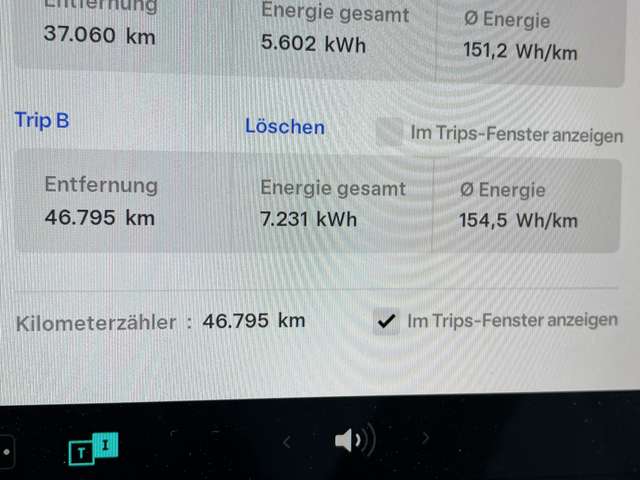Image resolution: width=640 pixels, height=480 pixels.
Task: Lower volume with the left arrow
Action: [x=287, y=440]
